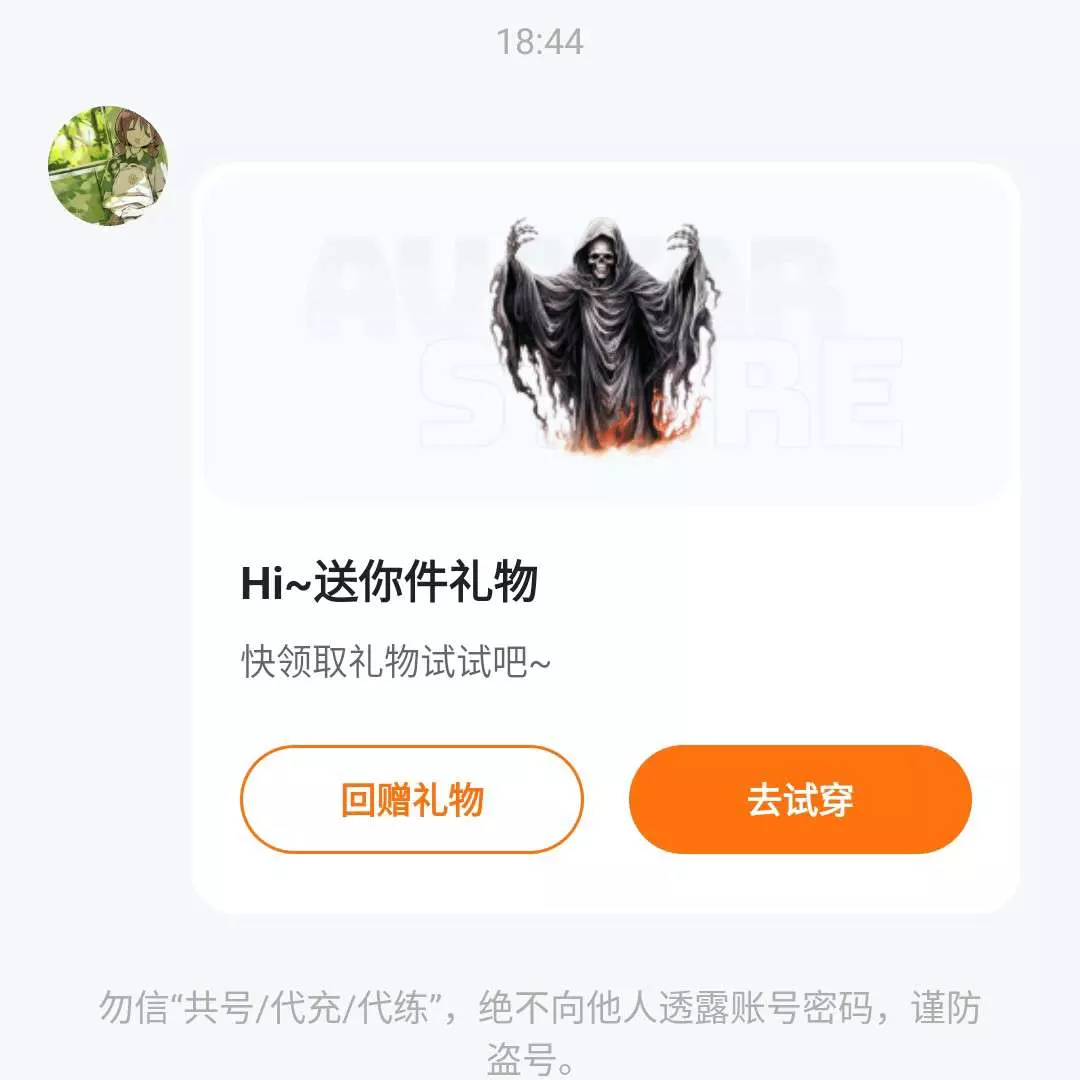Open the sender's profile avatar
Image resolution: width=1080 pixels, height=1080 pixels.
click(107, 166)
